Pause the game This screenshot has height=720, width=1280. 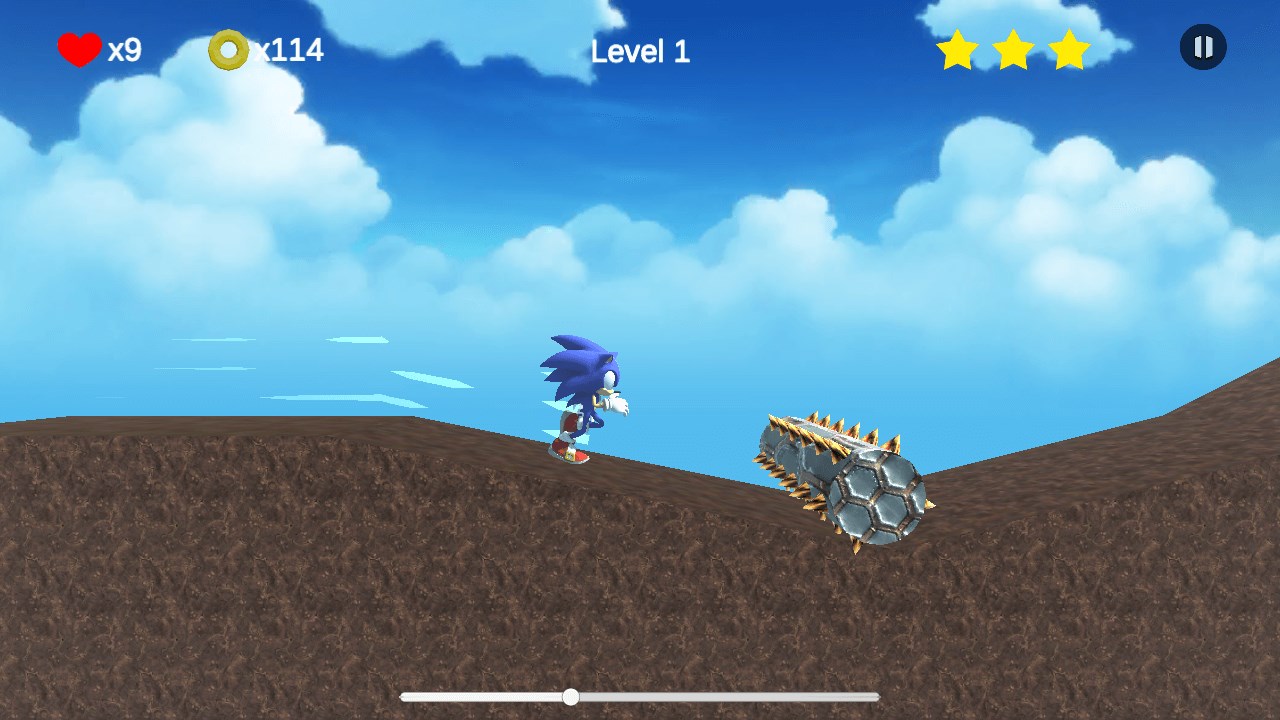[x=1203, y=47]
